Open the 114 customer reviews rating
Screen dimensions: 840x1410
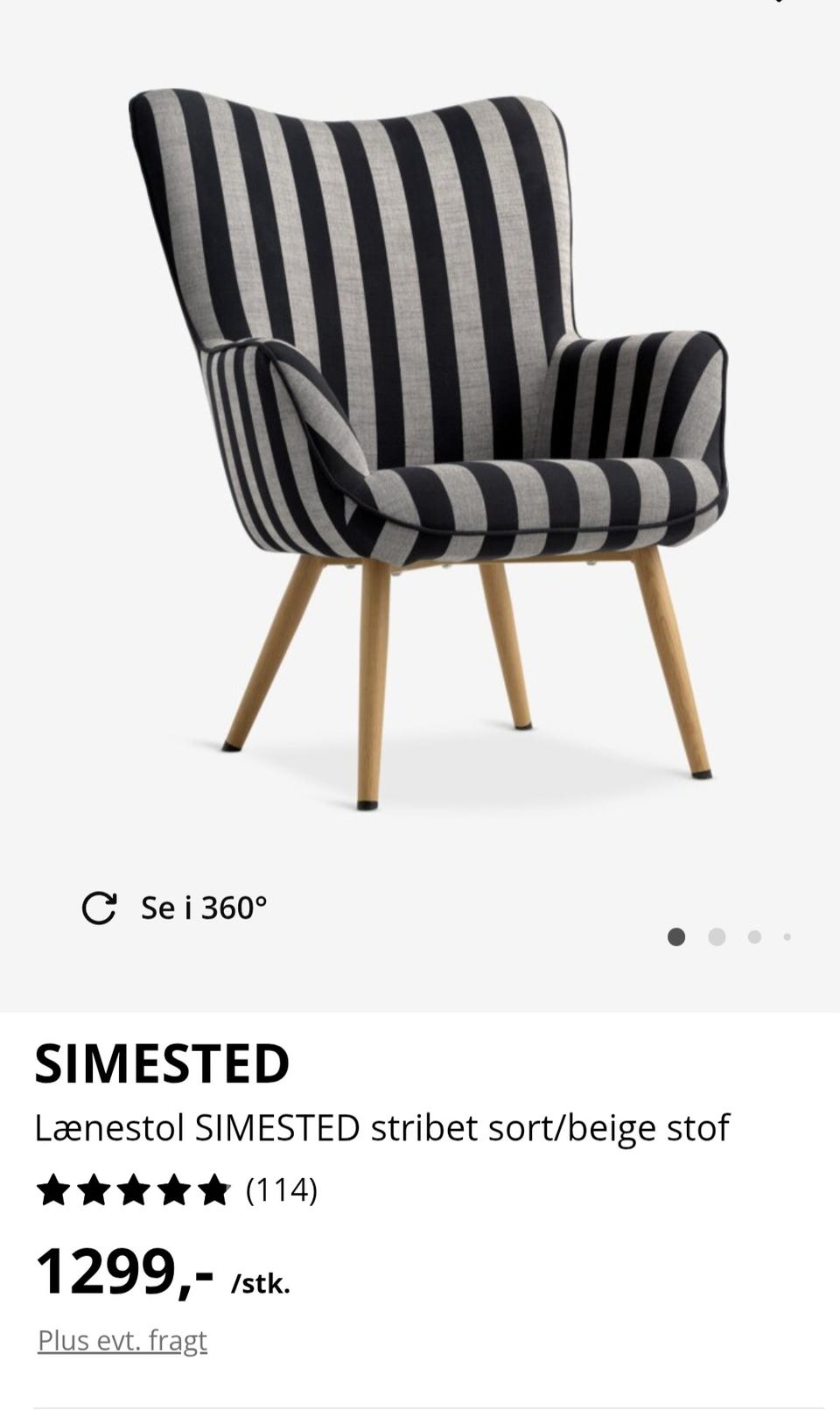click(x=176, y=1190)
